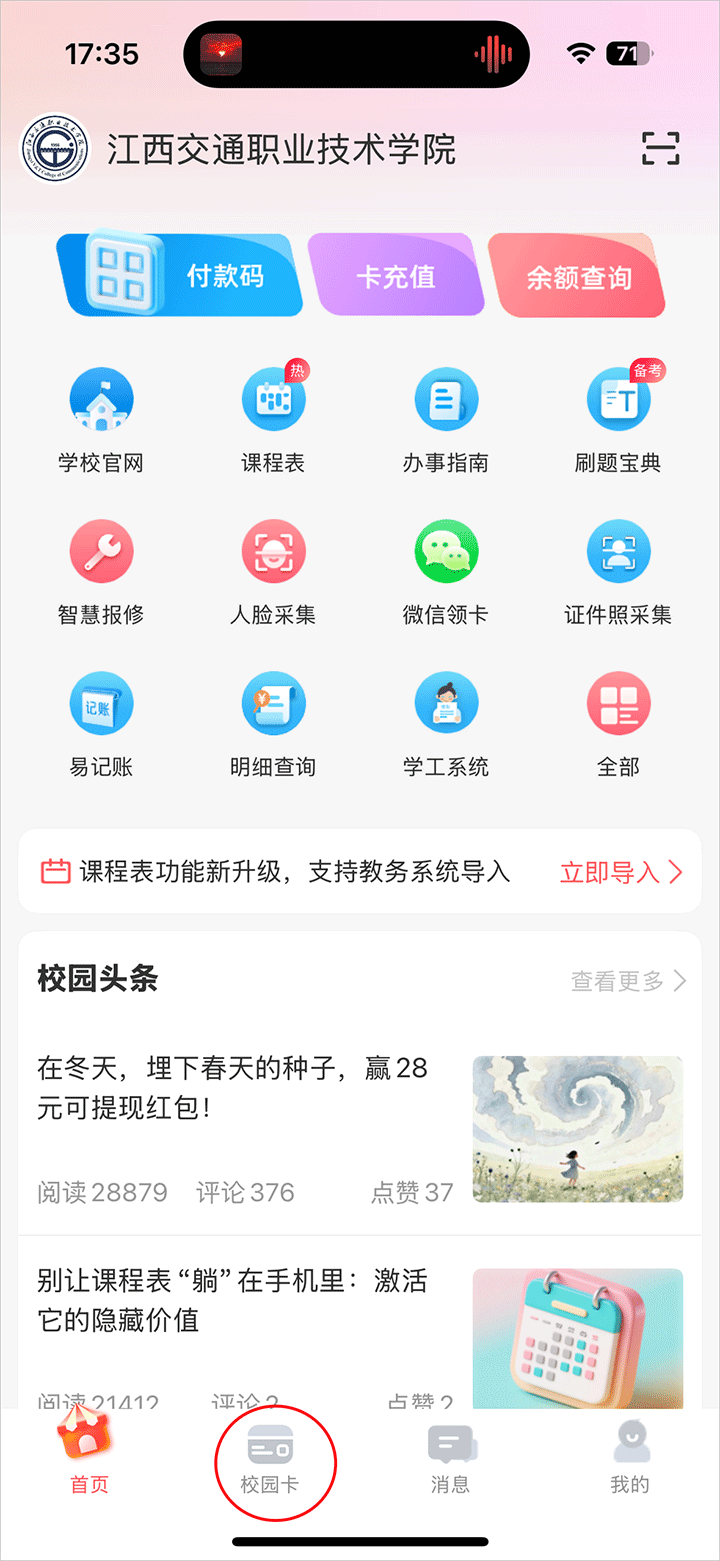Tap the 卡充值 card recharge button
Image resolution: width=720 pixels, height=1561 pixels.
pyautogui.click(x=395, y=276)
